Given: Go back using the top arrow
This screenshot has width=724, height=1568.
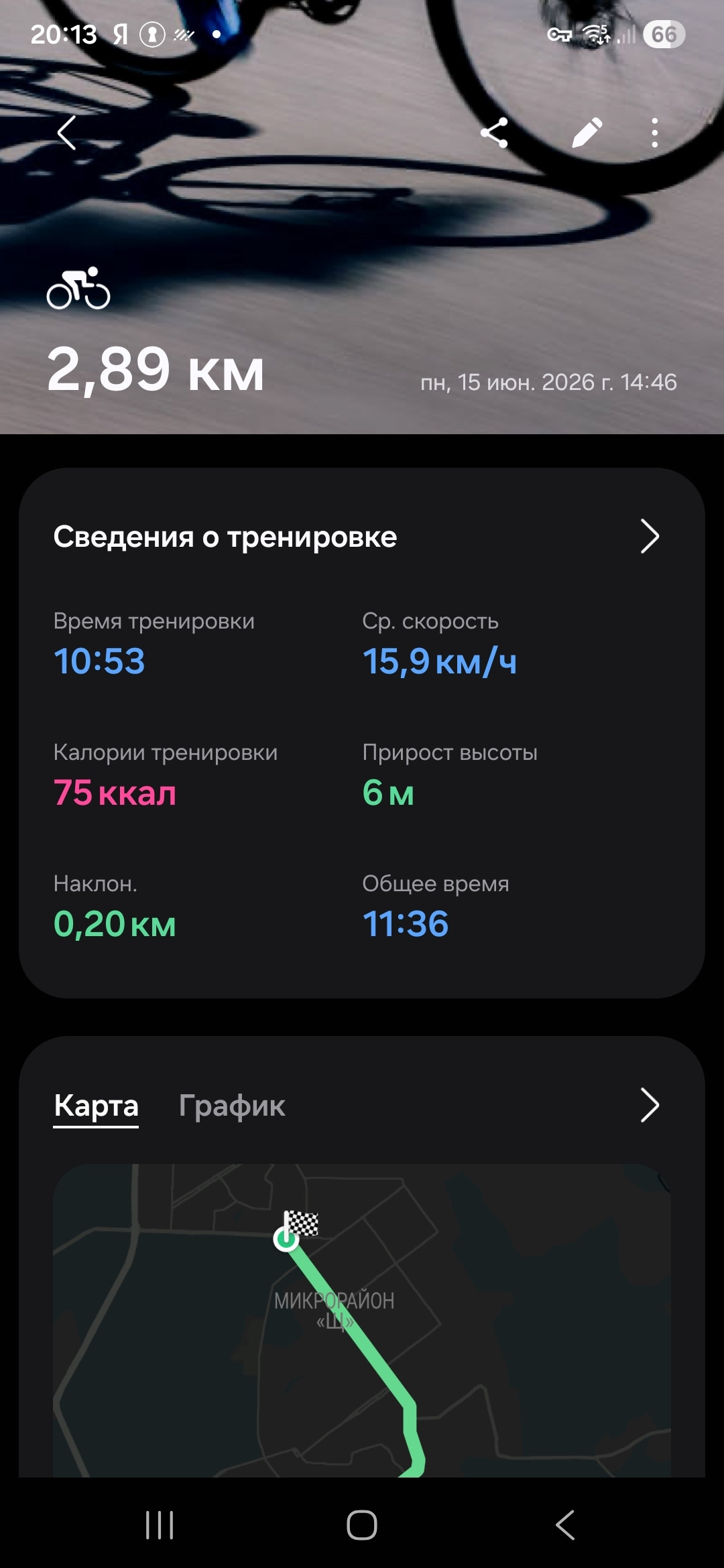Looking at the screenshot, I should point(66,133).
